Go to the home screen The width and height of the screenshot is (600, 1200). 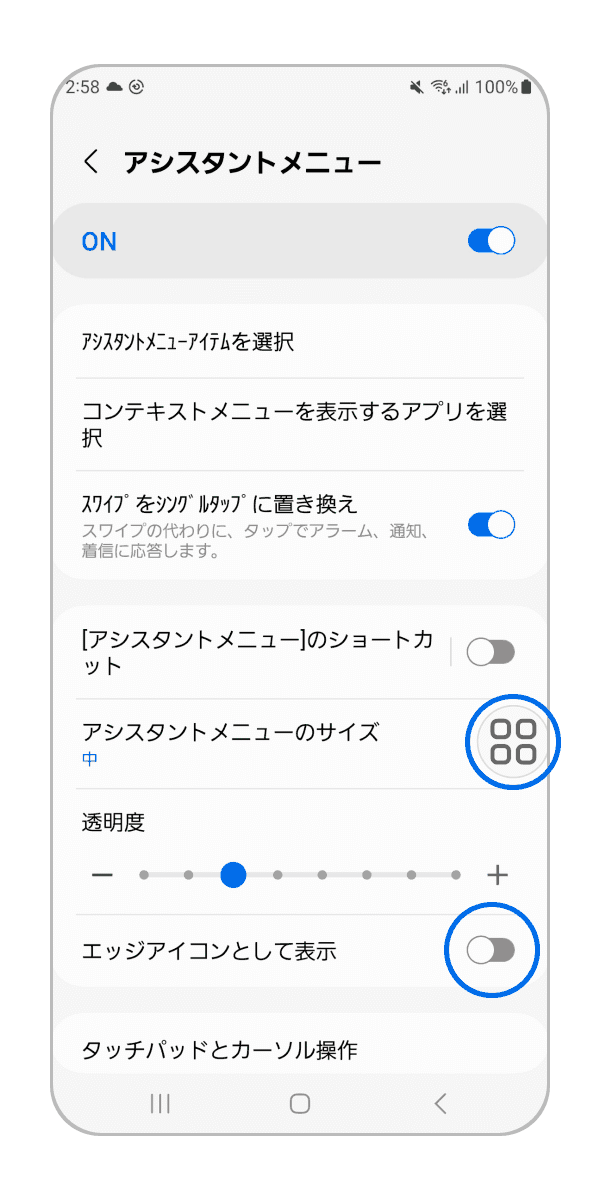[299, 1103]
